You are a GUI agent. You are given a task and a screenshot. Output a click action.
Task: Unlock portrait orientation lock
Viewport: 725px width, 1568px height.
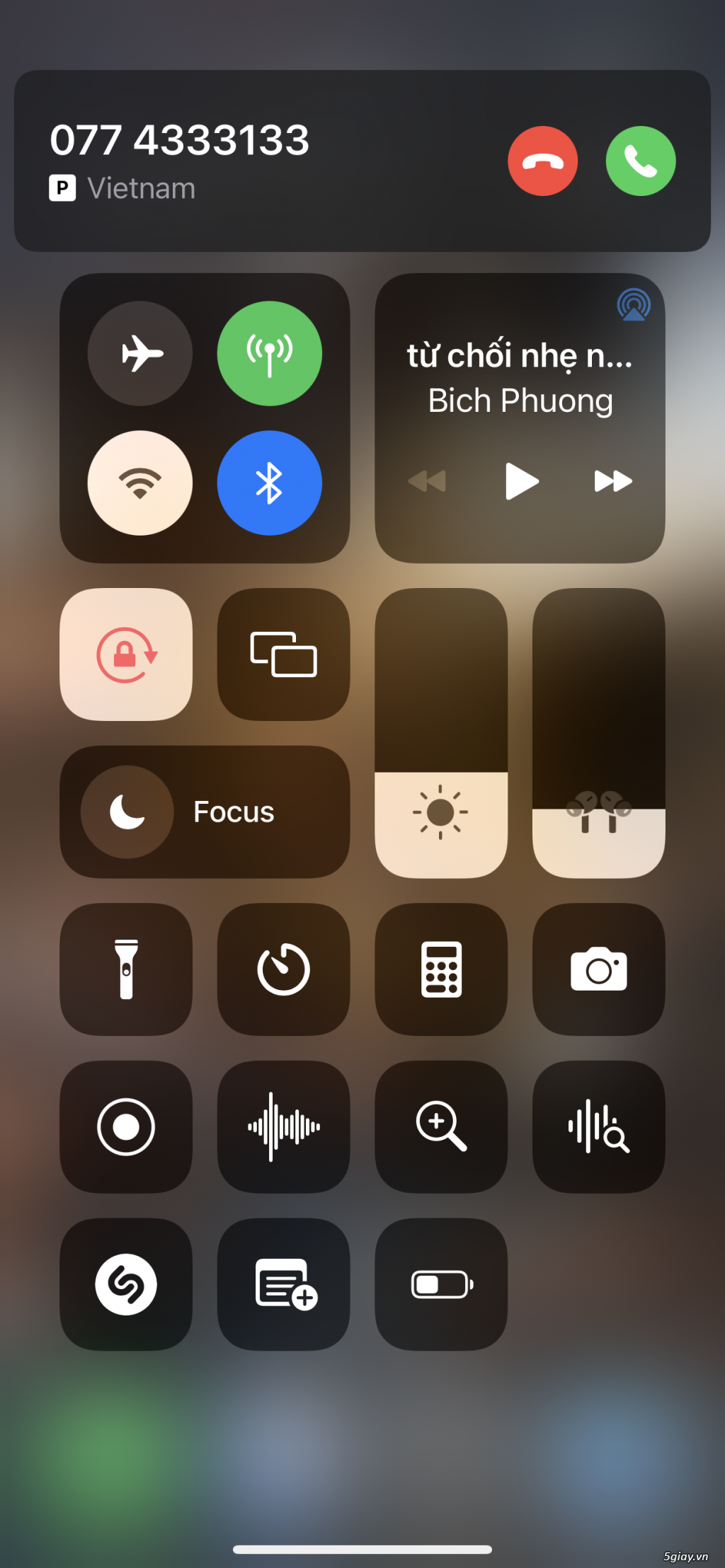coord(126,655)
